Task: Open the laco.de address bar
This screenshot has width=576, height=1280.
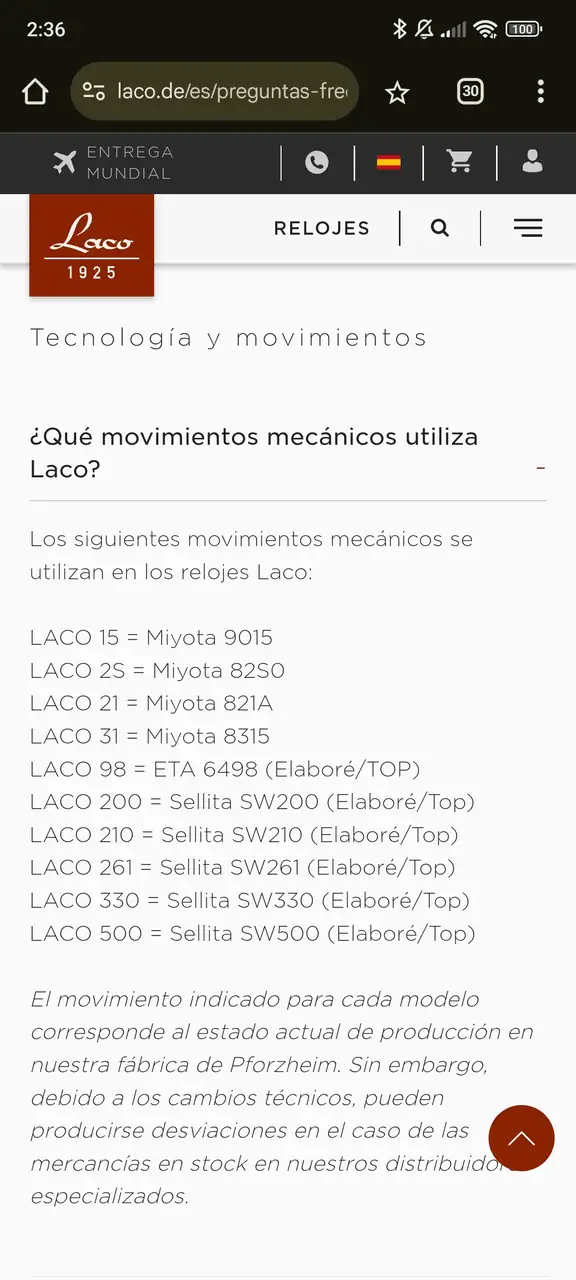Action: pos(215,92)
